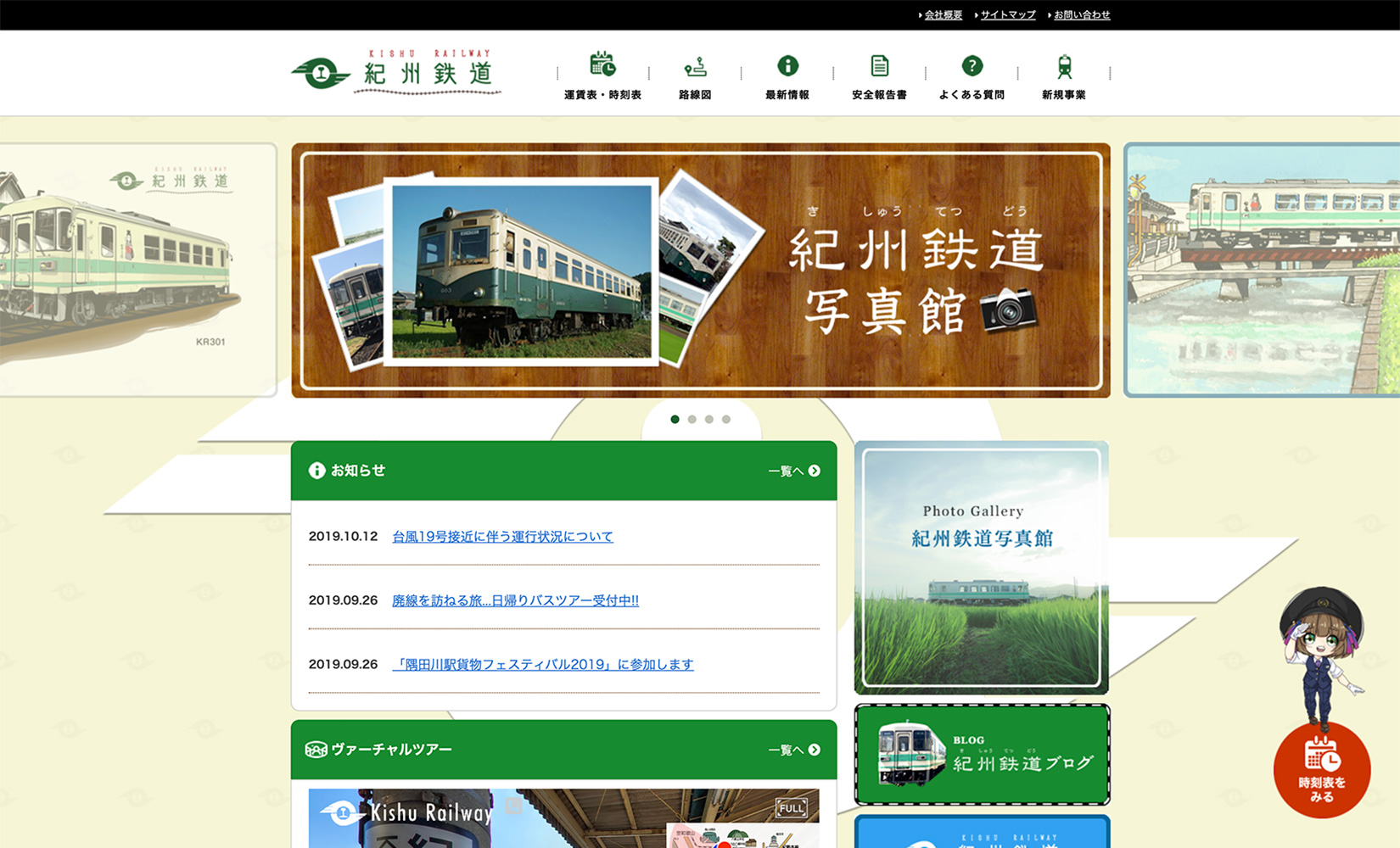The image size is (1400, 848).
Task: Open the 紀州鉄道写真館 carousel banner
Action: (701, 270)
